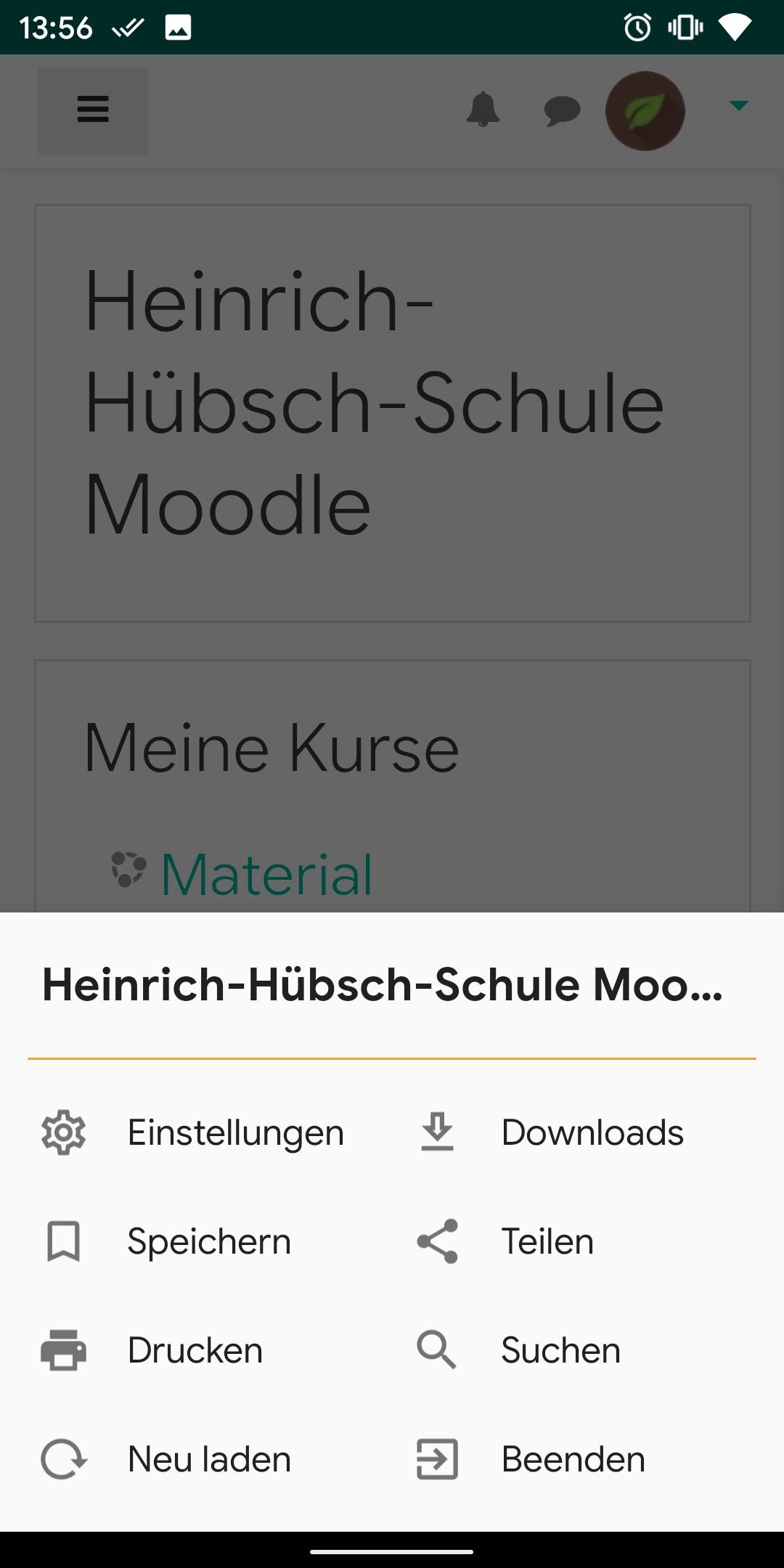Exit with the Beenden option
The image size is (784, 1568).
531,1459
